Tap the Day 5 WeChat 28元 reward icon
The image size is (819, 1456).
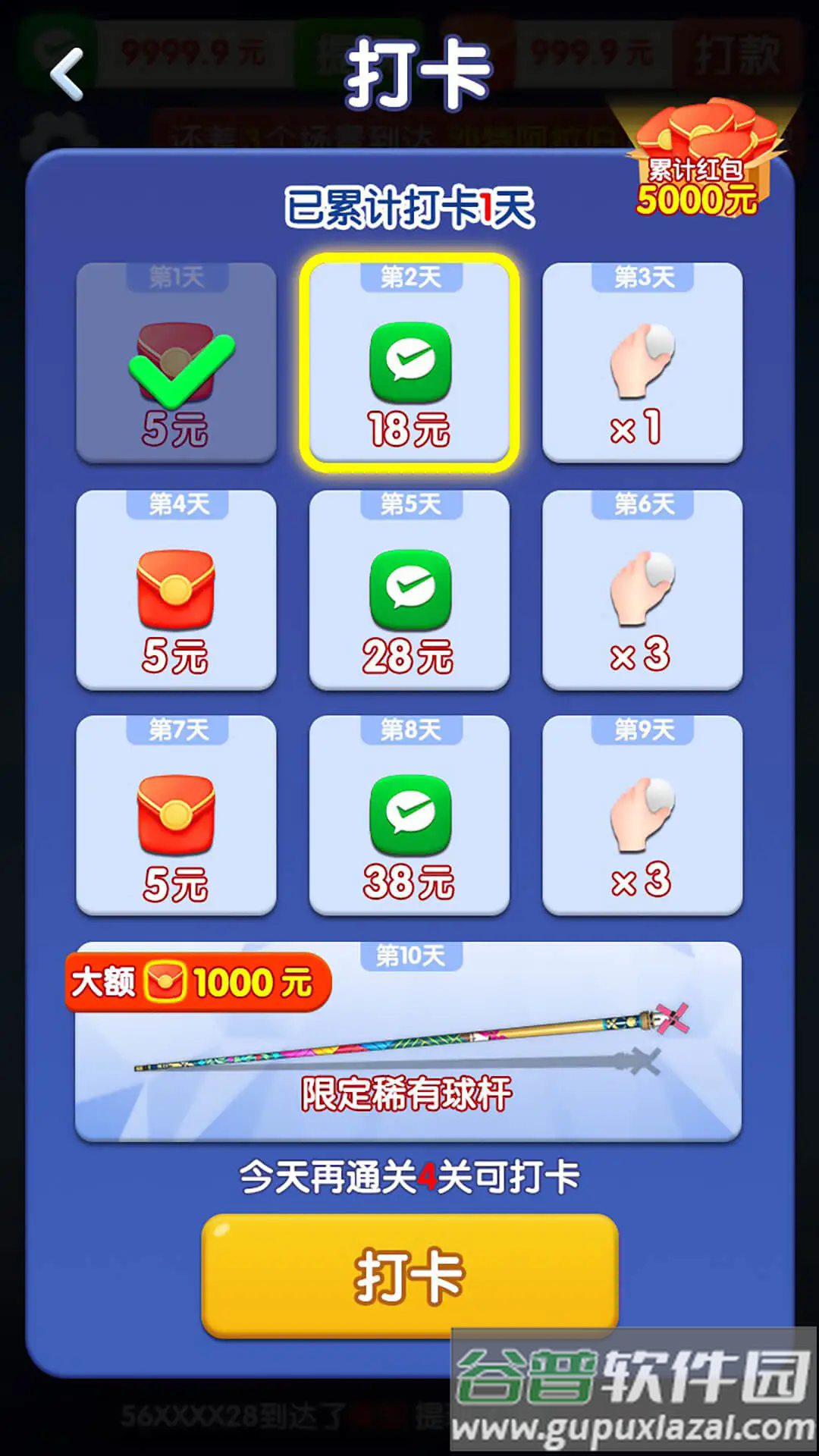point(409,591)
